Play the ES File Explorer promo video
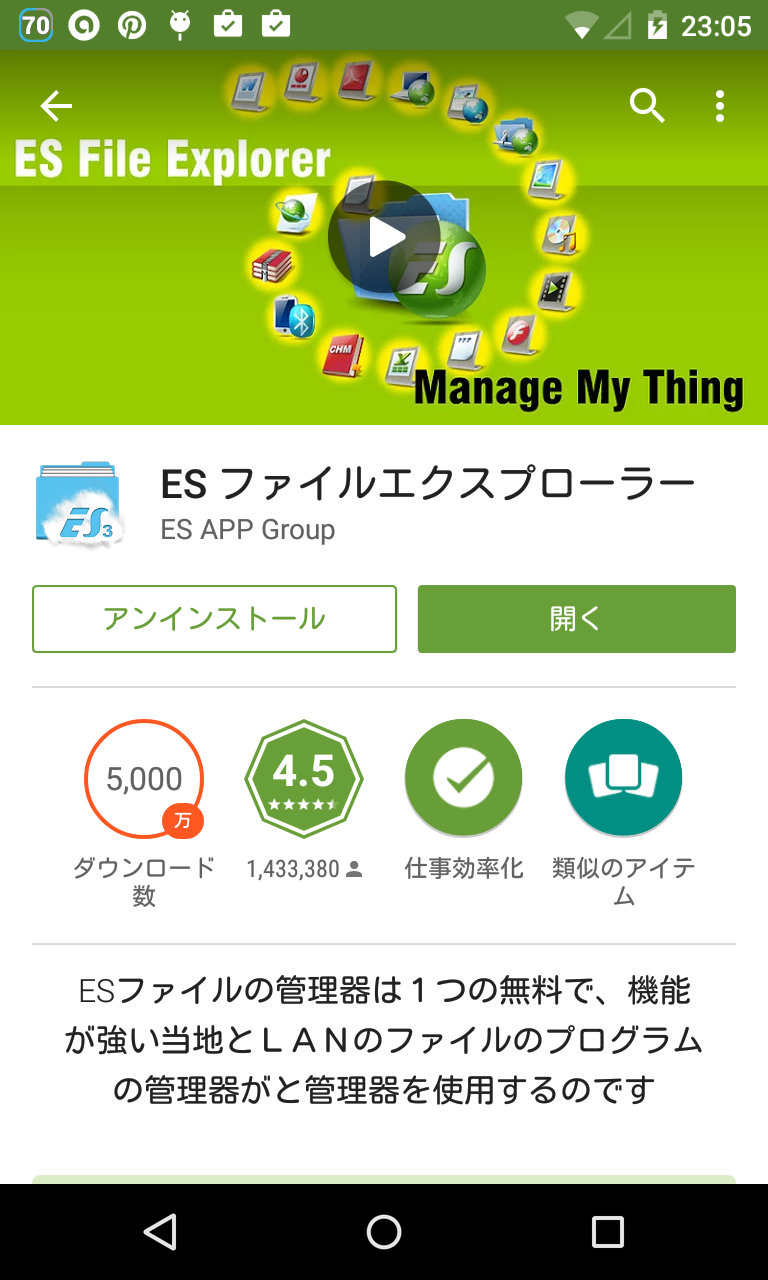Viewport: 768px width, 1280px height. pos(389,236)
